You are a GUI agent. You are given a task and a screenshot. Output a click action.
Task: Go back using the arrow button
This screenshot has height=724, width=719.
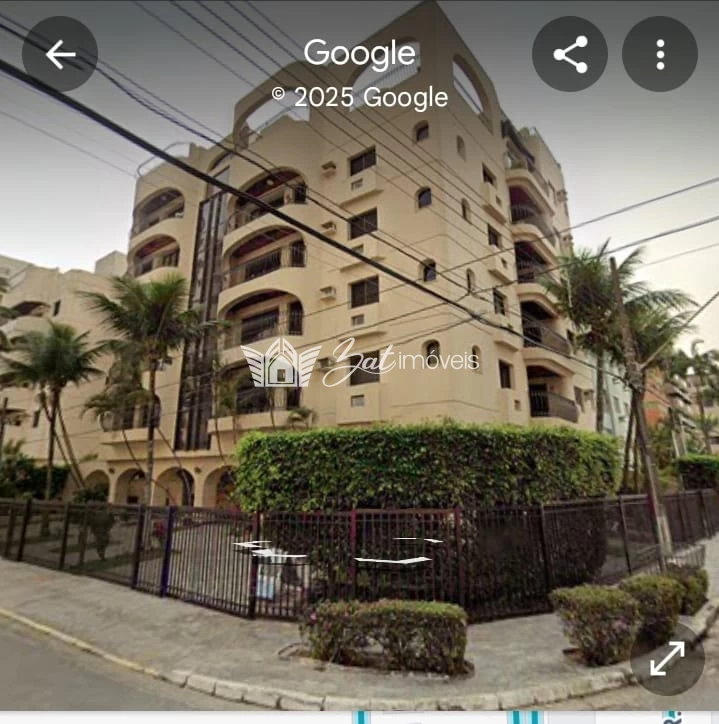pyautogui.click(x=60, y=54)
